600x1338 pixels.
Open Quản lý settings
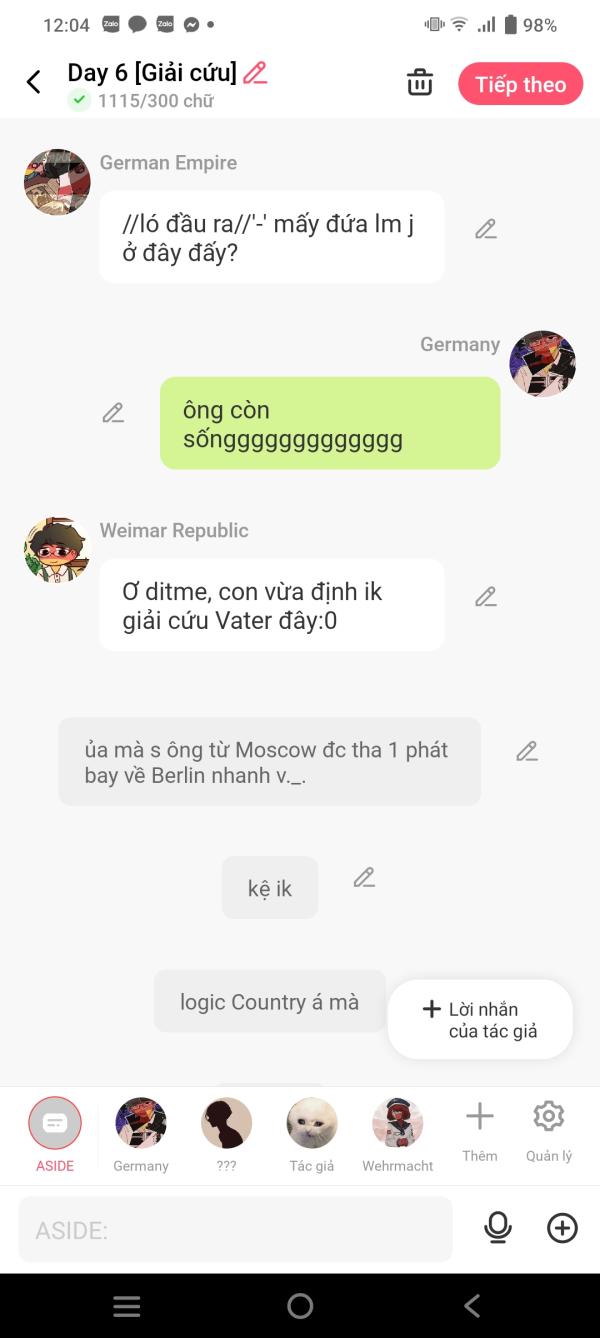549,1131
